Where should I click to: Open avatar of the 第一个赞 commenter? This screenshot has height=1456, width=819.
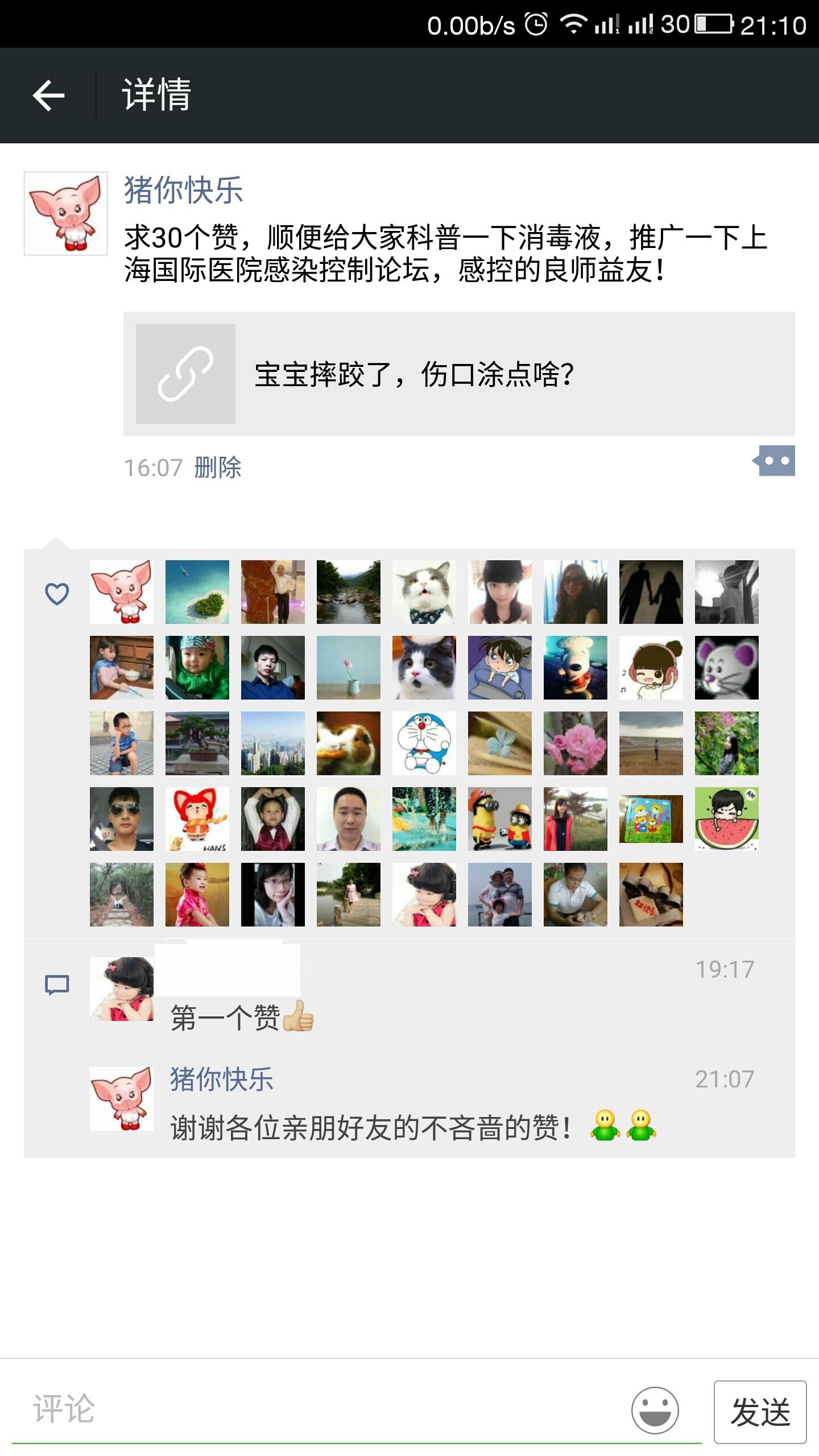(121, 988)
